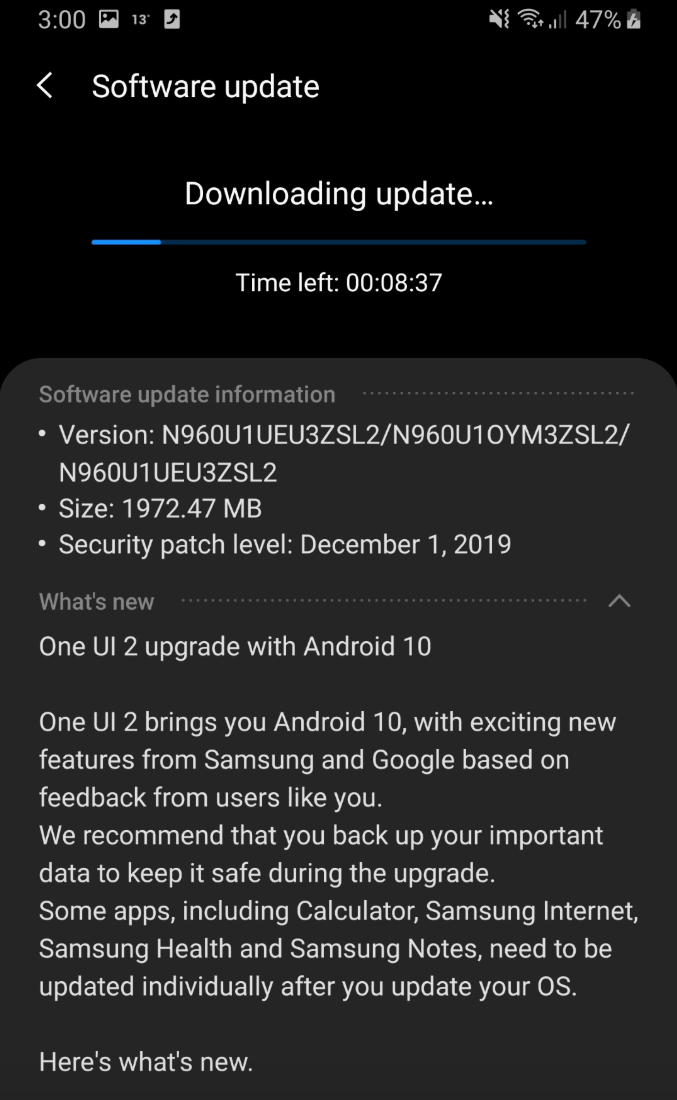Go back from Software update
The image size is (677, 1100).
(45, 86)
